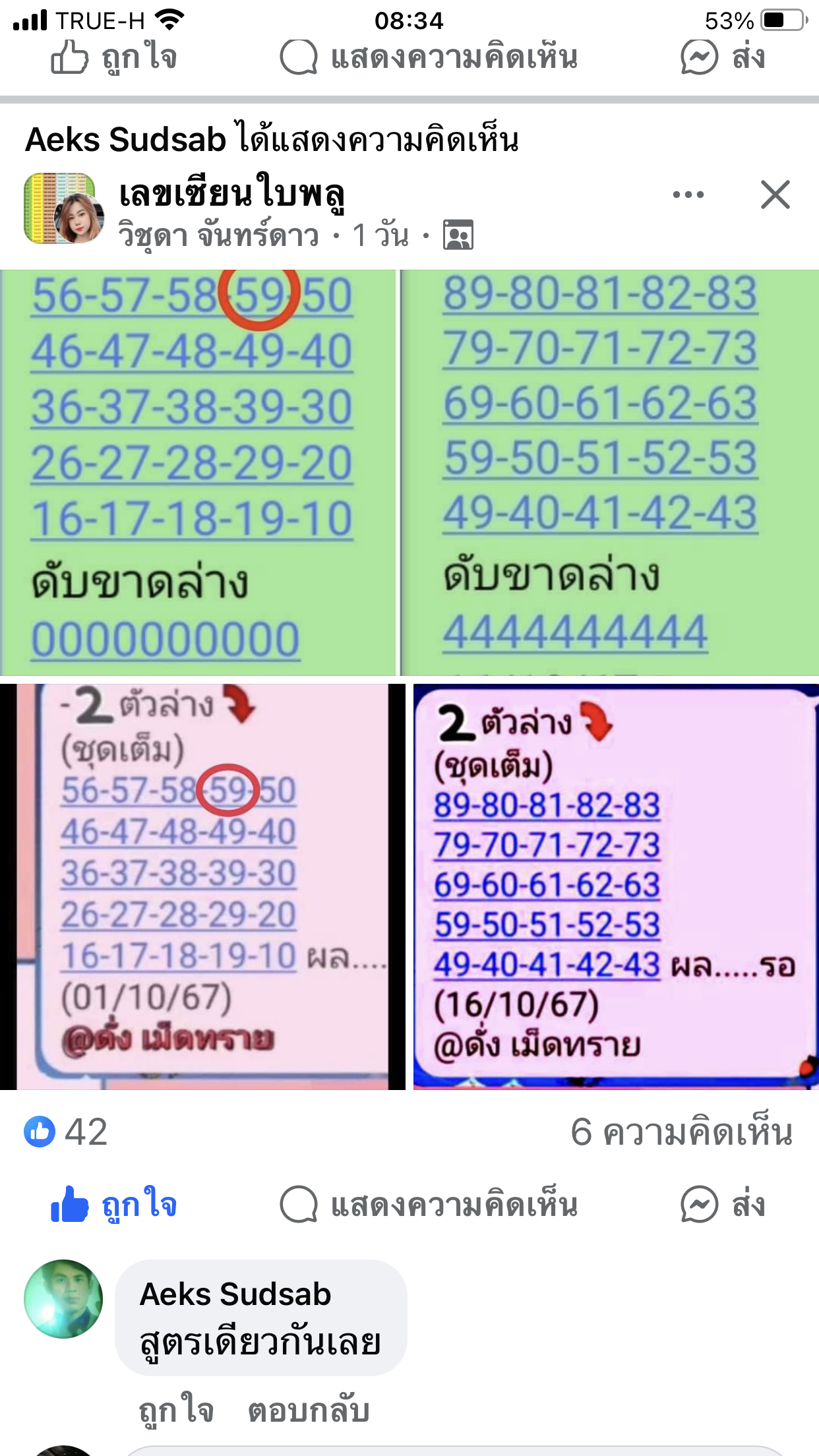Like the previous post at the top

coord(115,57)
